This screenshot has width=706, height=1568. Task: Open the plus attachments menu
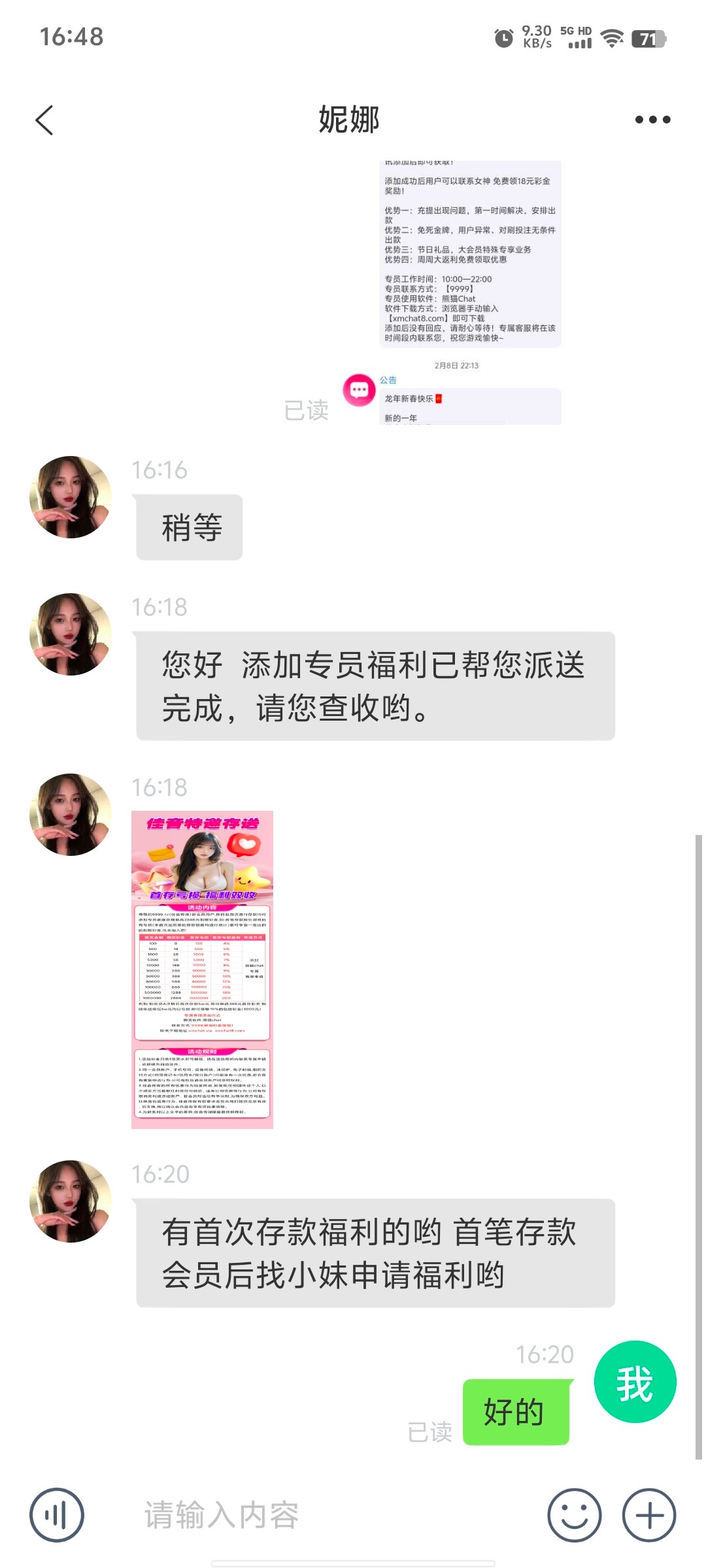coord(648,1514)
